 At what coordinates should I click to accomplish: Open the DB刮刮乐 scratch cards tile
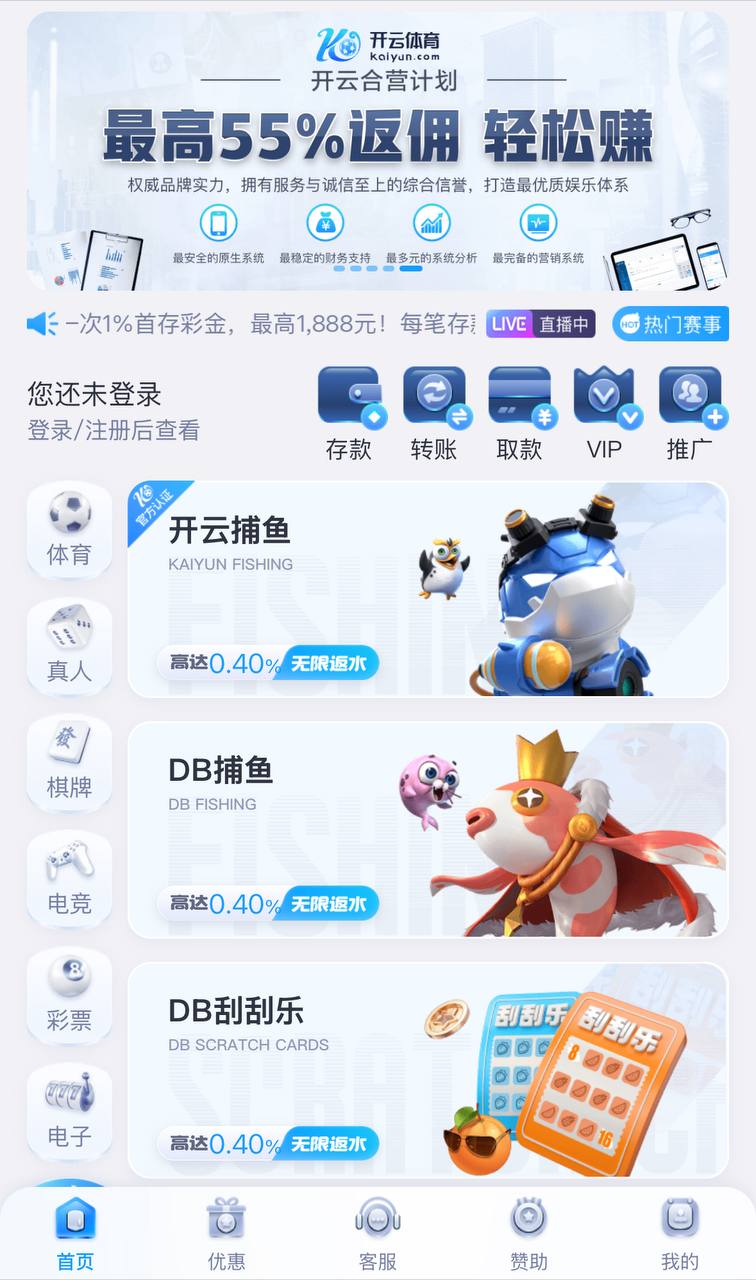point(428,1069)
